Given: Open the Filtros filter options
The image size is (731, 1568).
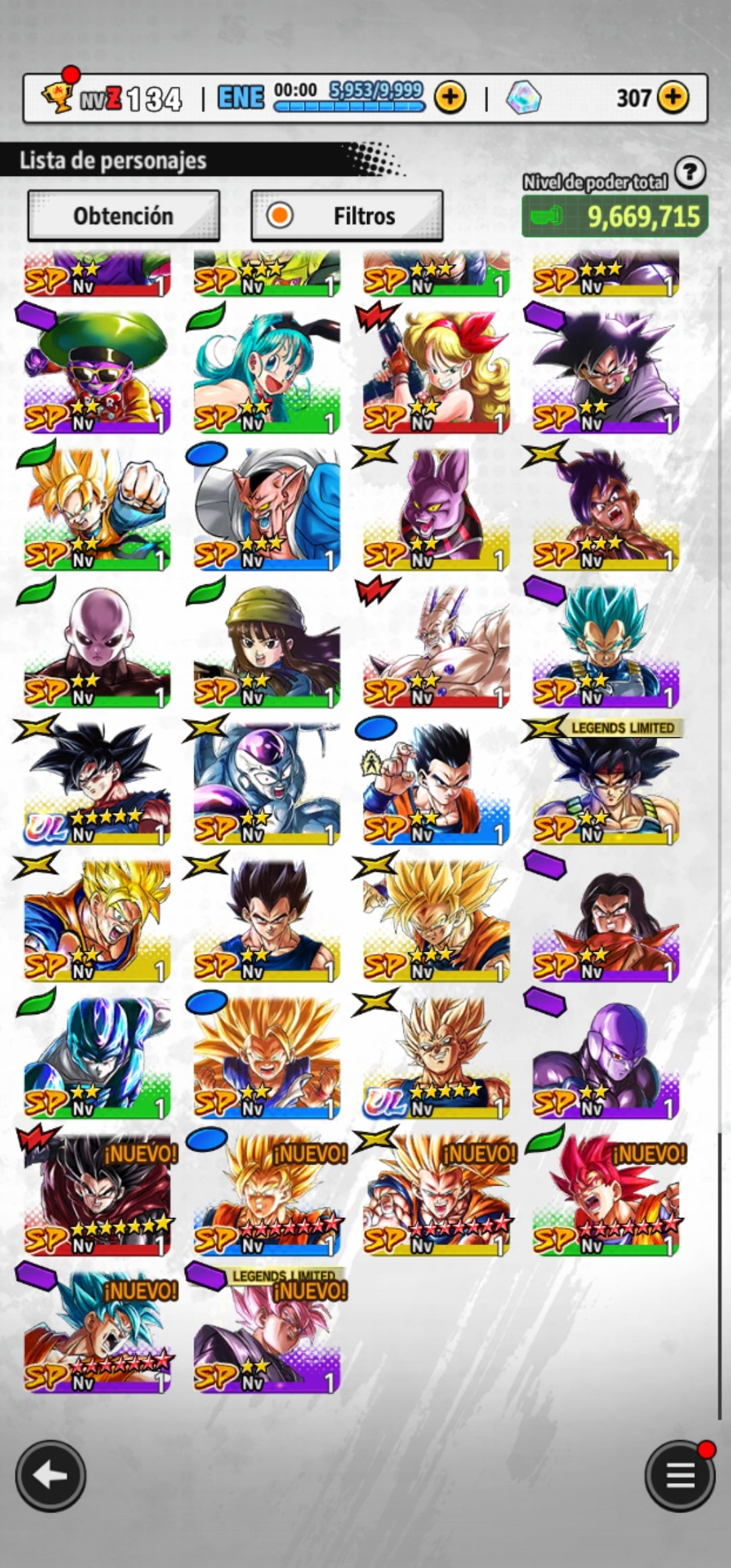Looking at the screenshot, I should [347, 216].
